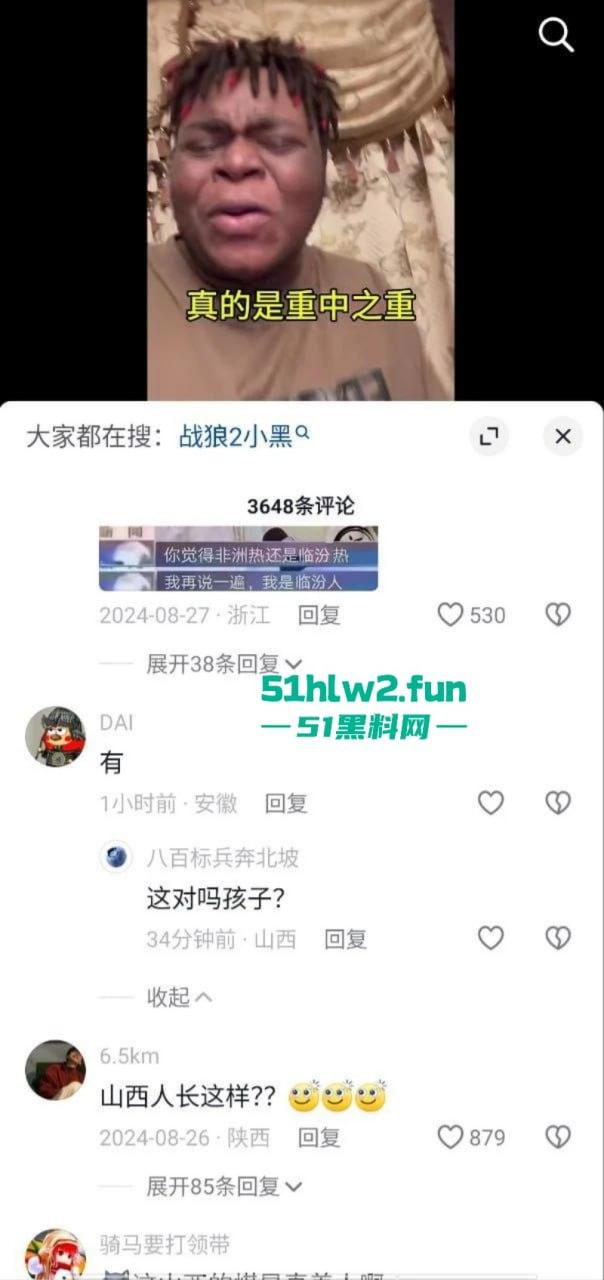Image resolution: width=604 pixels, height=1280 pixels.
Task: Close the comments panel
Action: tap(562, 436)
